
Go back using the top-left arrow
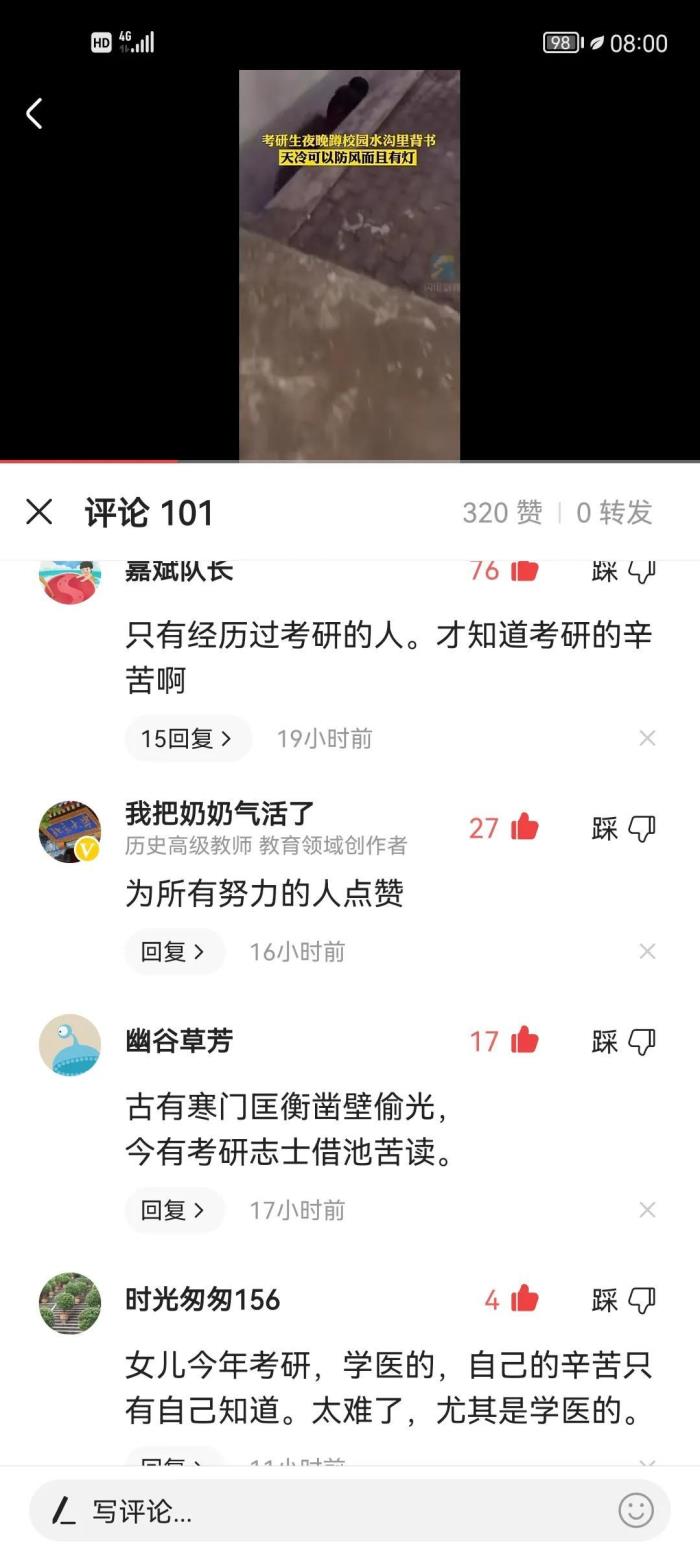coord(34,113)
